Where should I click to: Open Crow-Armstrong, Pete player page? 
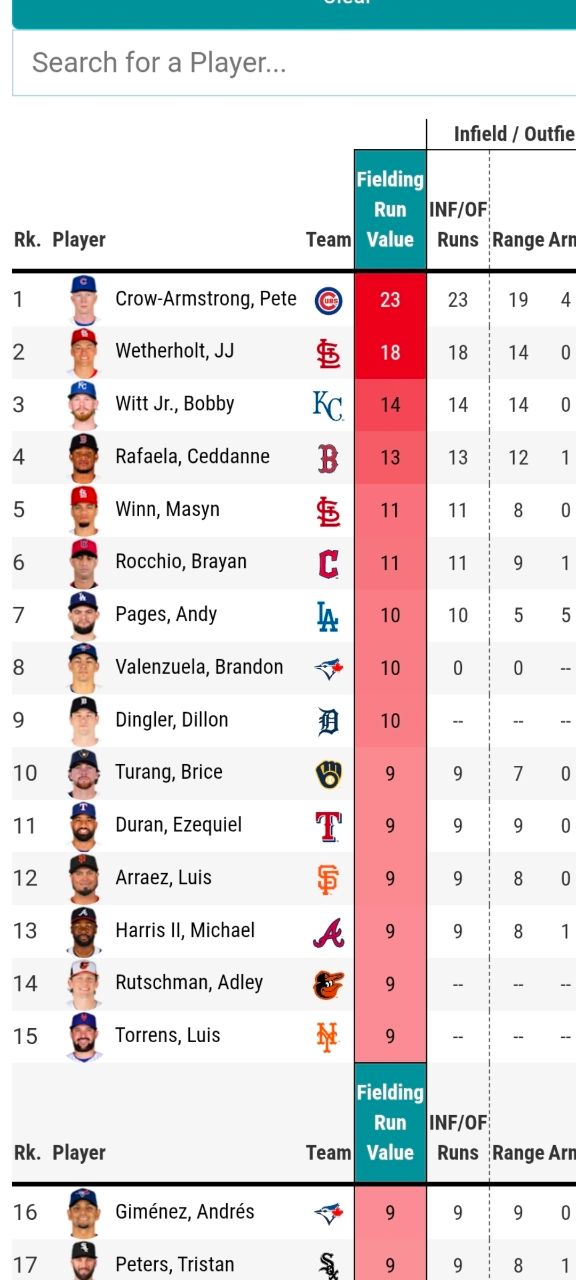[x=206, y=298]
